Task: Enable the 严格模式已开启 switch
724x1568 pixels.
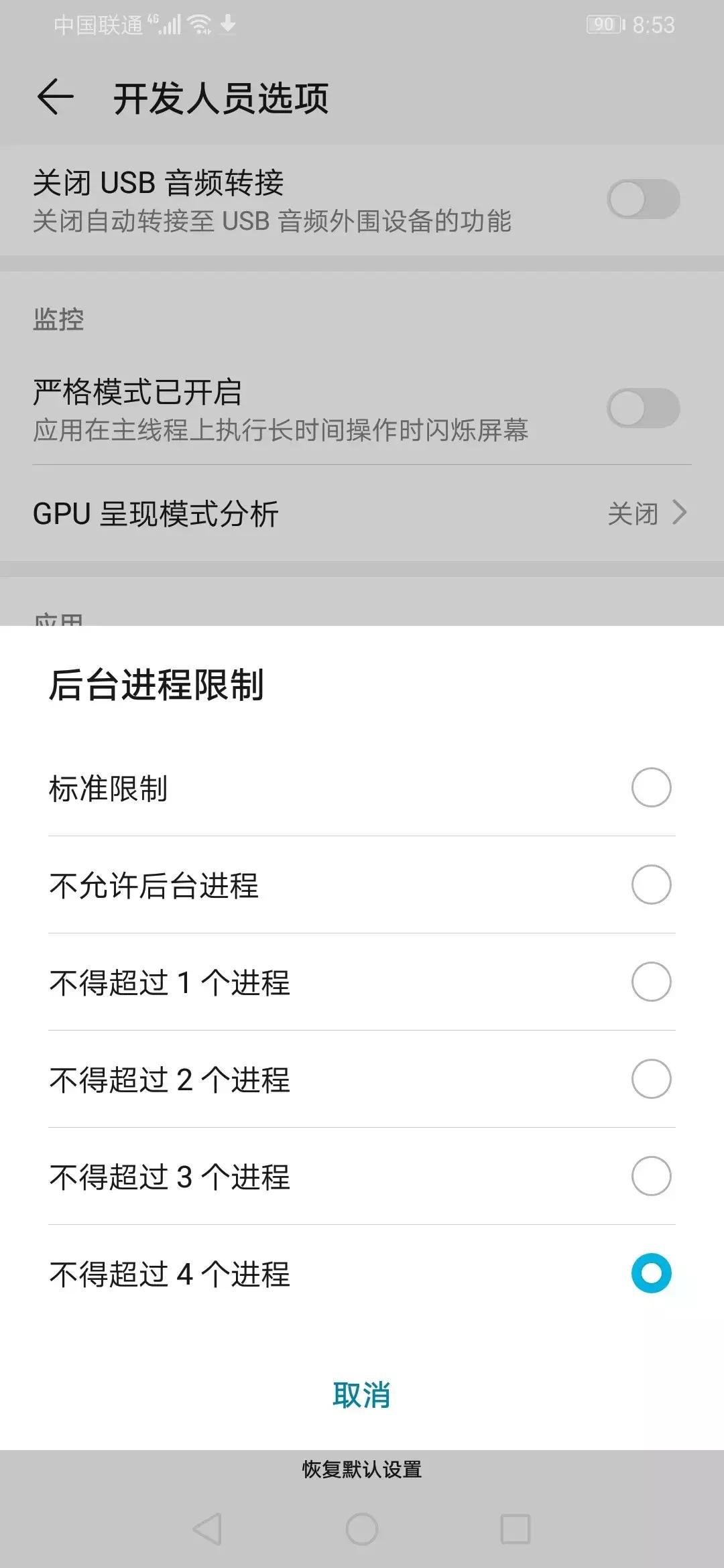Action: (644, 407)
